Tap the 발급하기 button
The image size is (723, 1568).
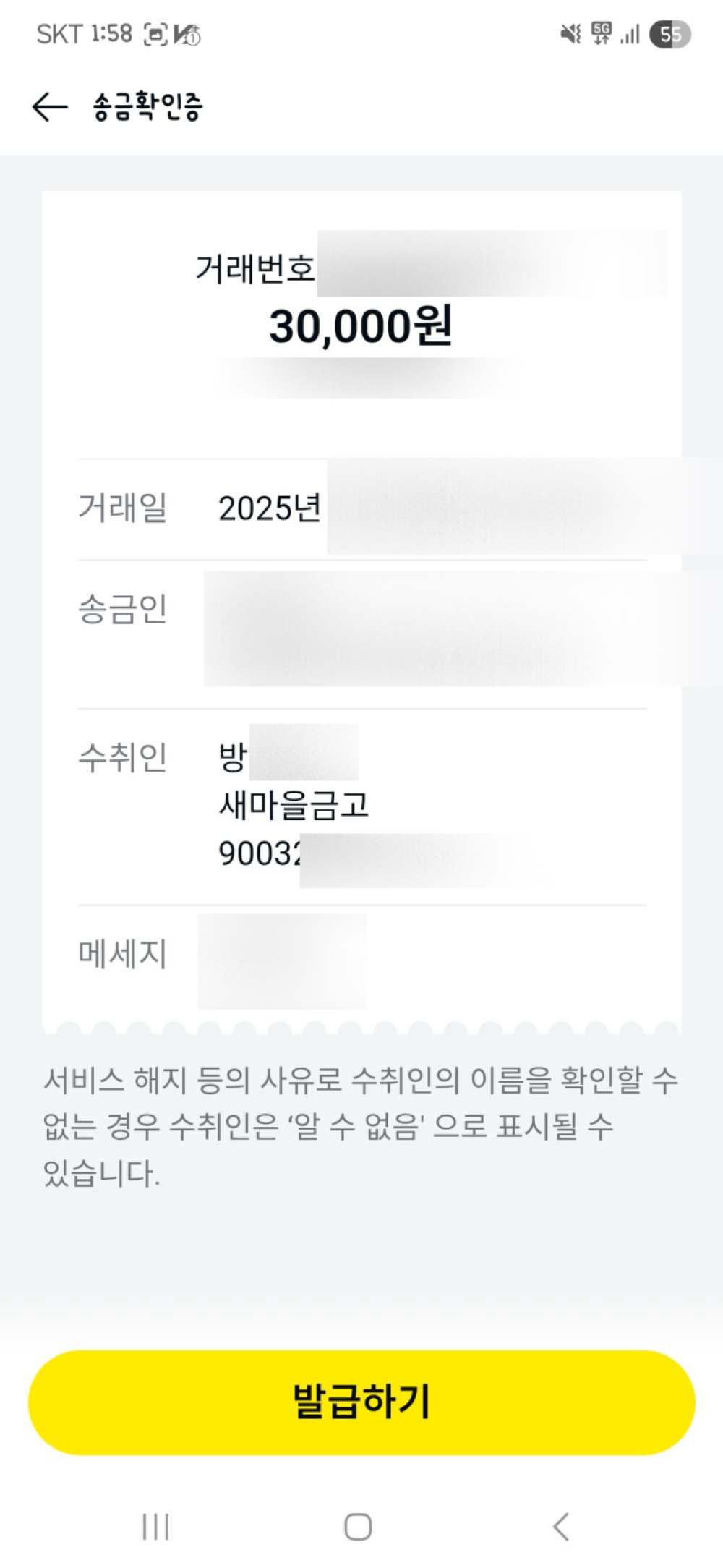click(361, 1402)
